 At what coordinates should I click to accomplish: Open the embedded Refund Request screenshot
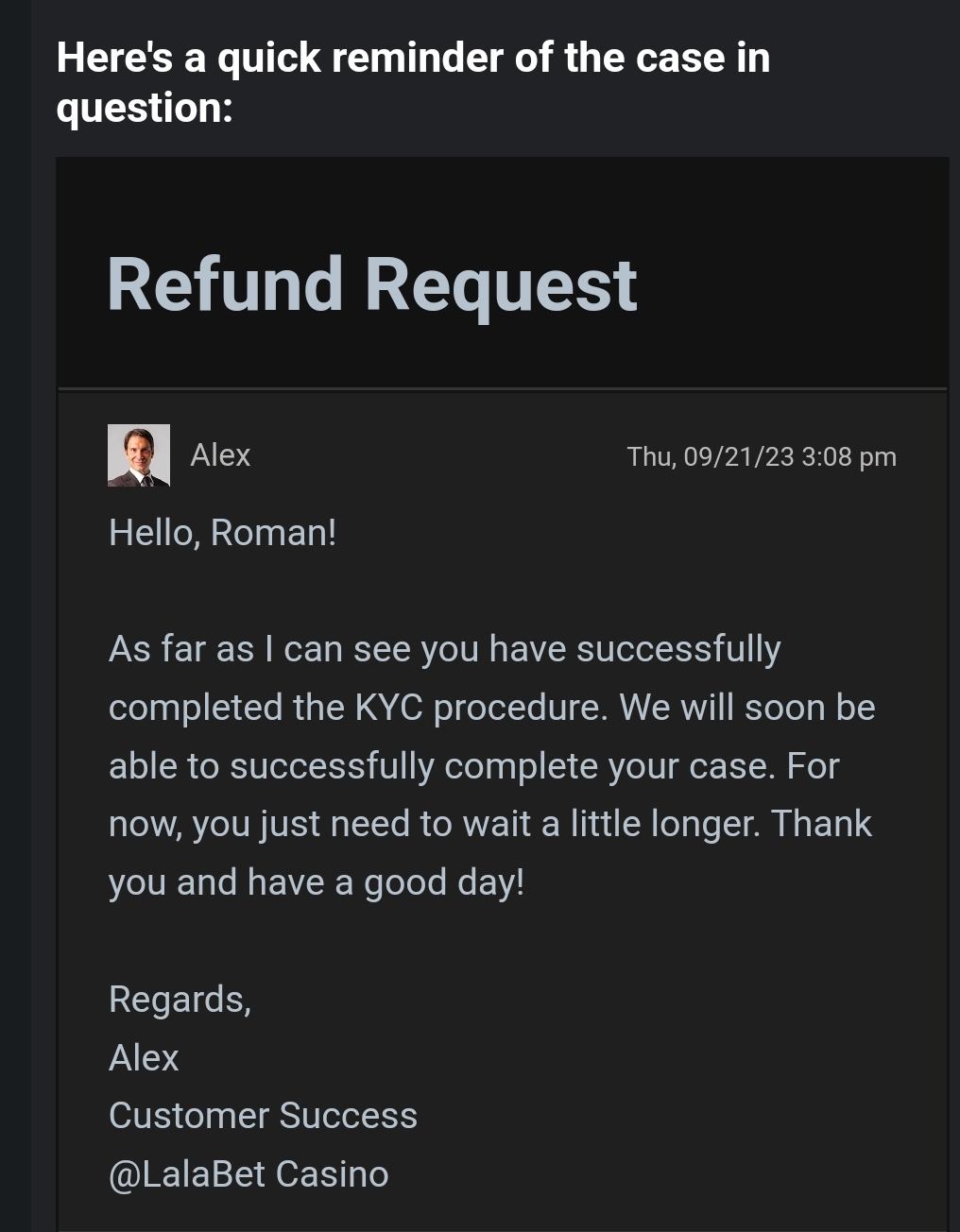pyautogui.click(x=502, y=693)
